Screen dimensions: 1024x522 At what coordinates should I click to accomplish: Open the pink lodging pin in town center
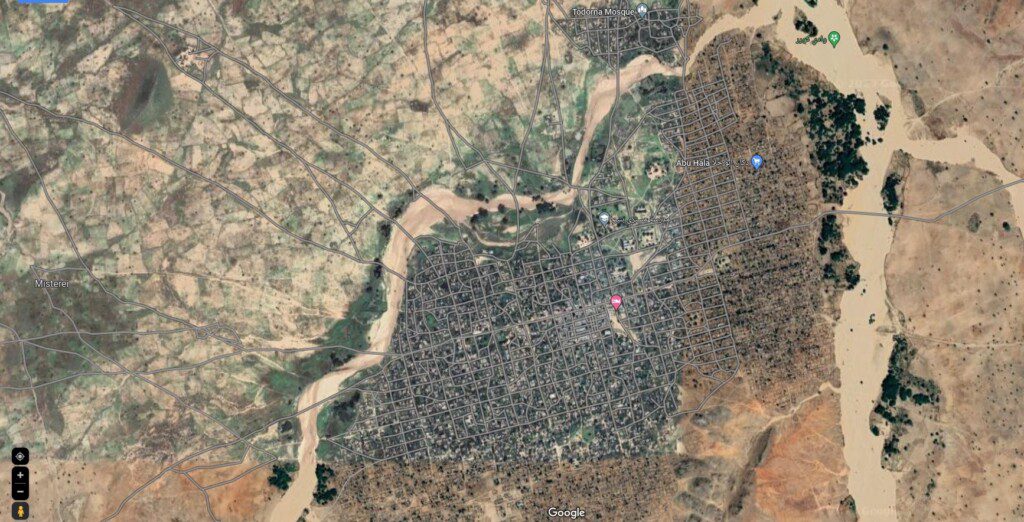pyautogui.click(x=616, y=301)
